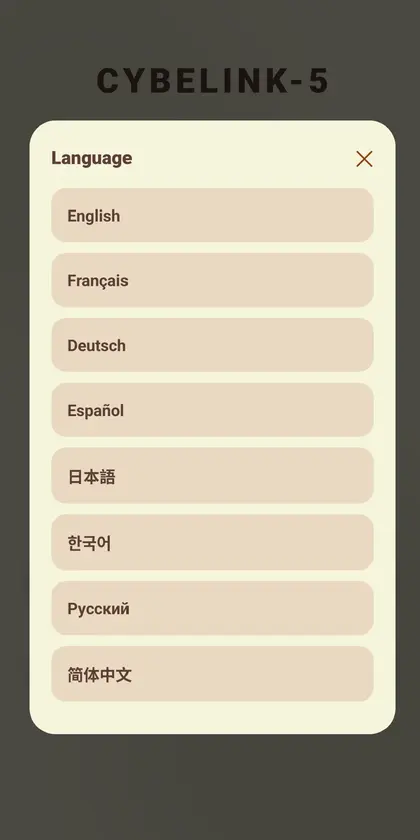Close the Language dialog
Screen dimensions: 420x840
pyautogui.click(x=364, y=159)
